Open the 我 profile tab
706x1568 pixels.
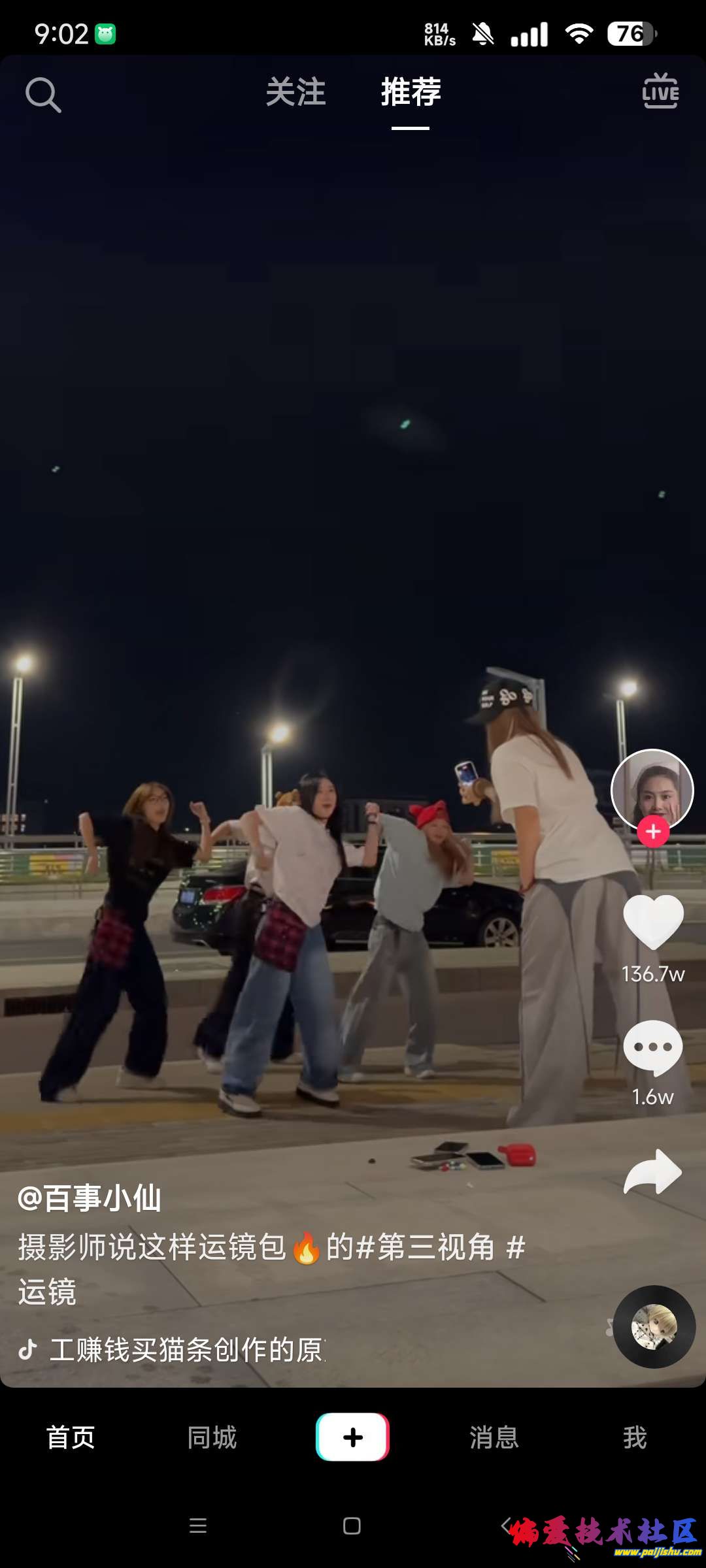[635, 1437]
